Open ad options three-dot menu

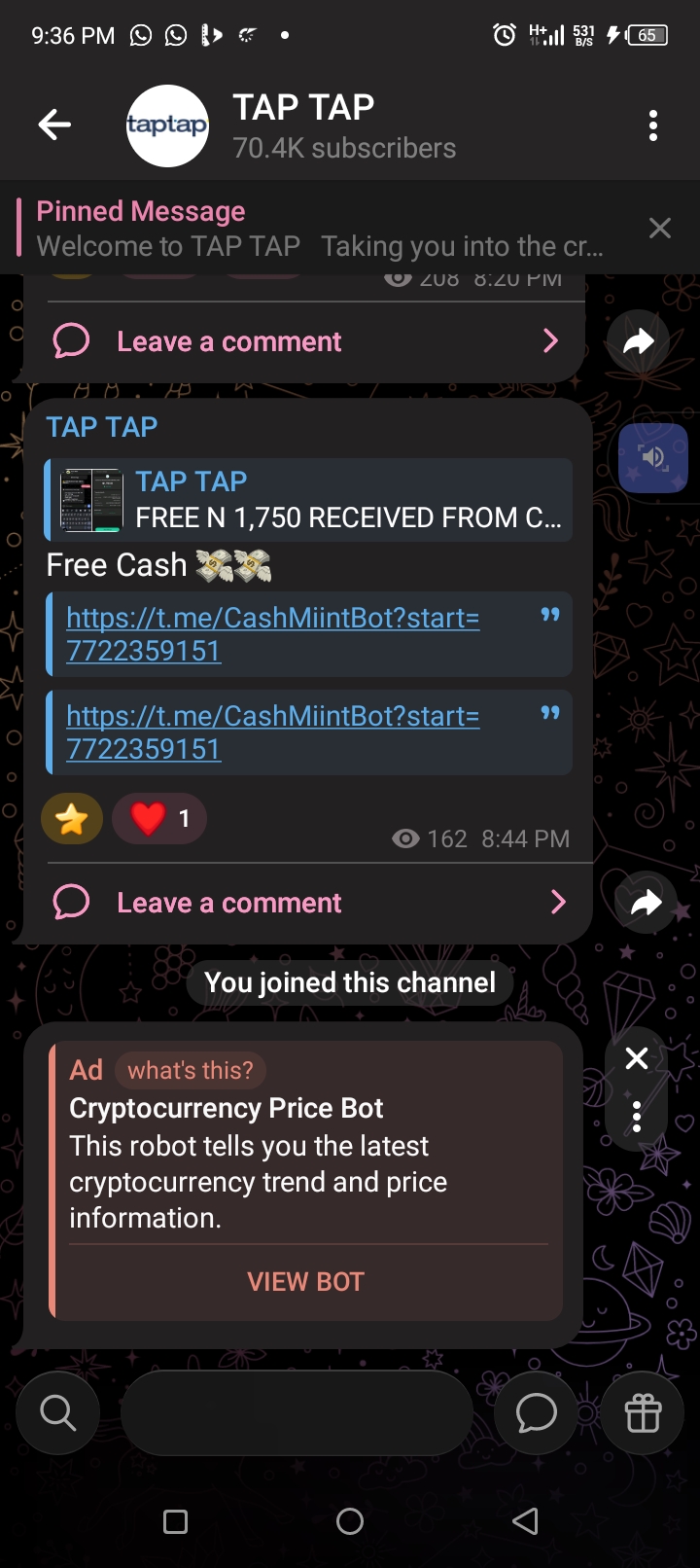637,1117
